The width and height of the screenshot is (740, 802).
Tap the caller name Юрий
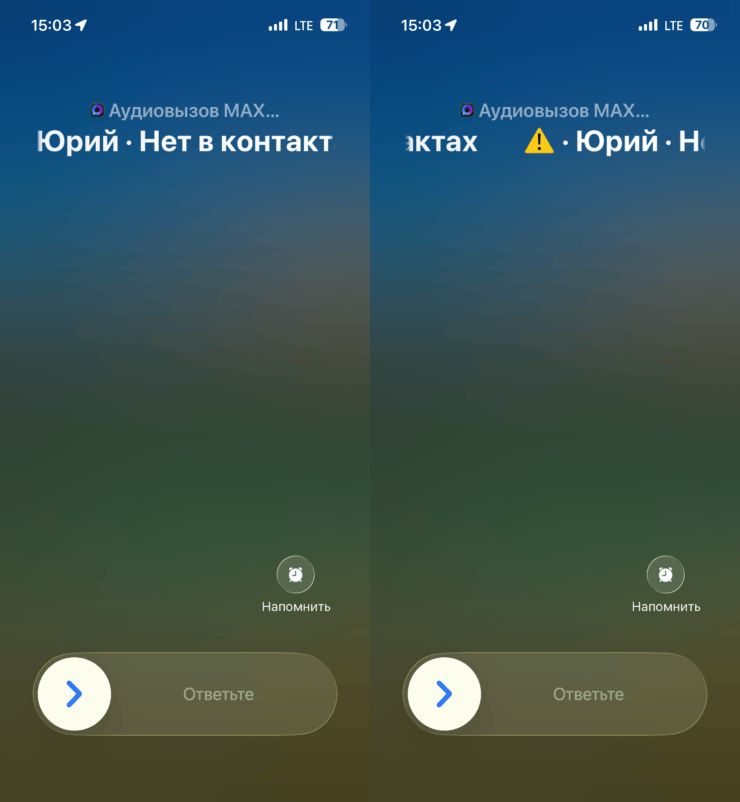click(77, 141)
